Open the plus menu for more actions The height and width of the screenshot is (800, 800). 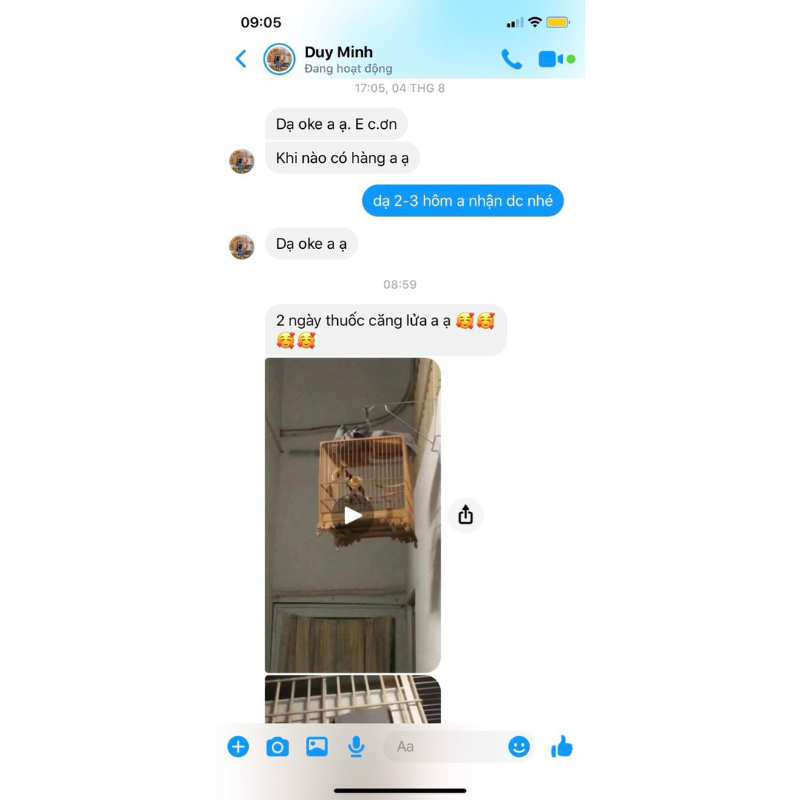tap(238, 746)
